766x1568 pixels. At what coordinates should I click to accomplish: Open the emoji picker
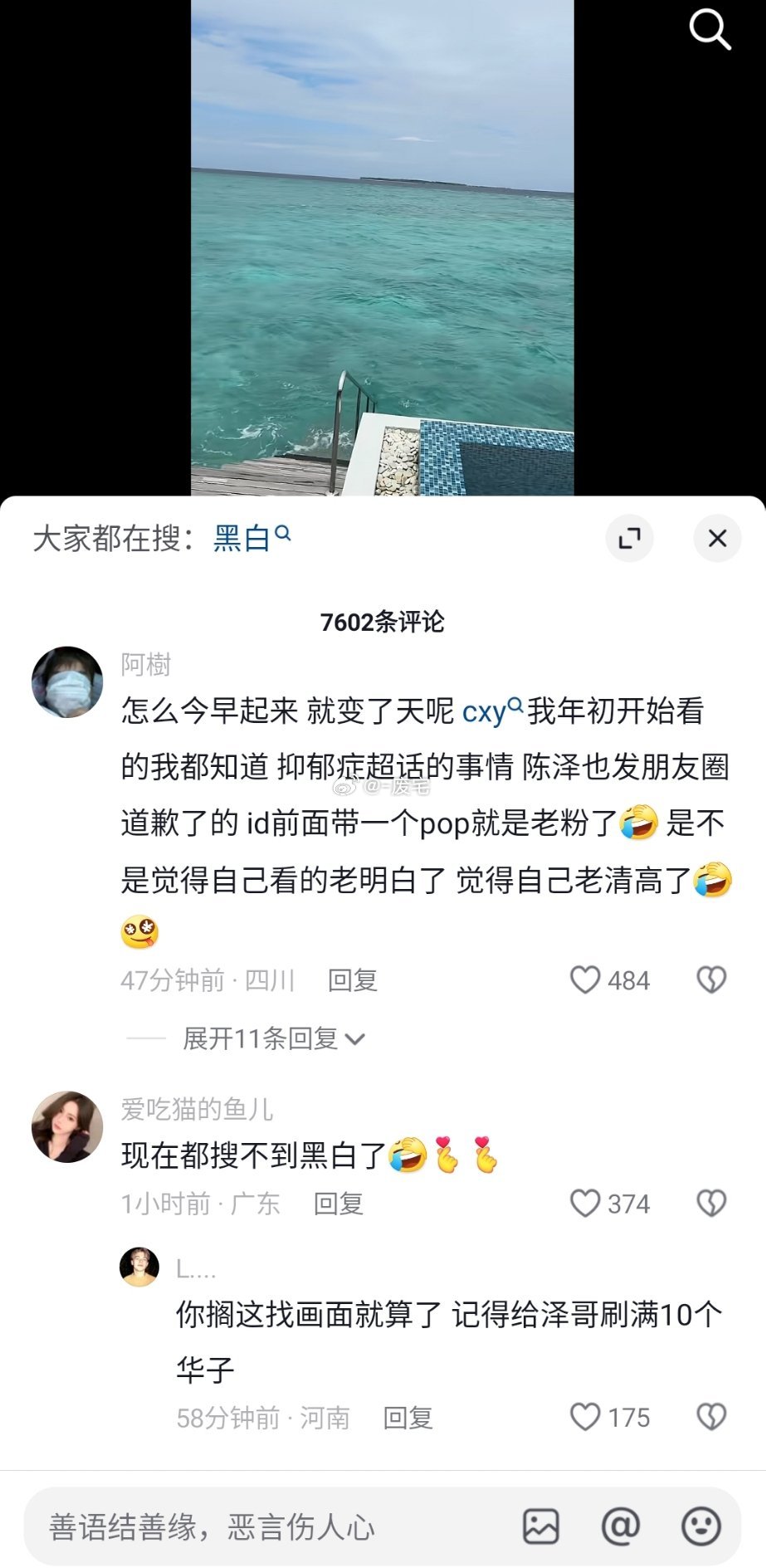700,1526
